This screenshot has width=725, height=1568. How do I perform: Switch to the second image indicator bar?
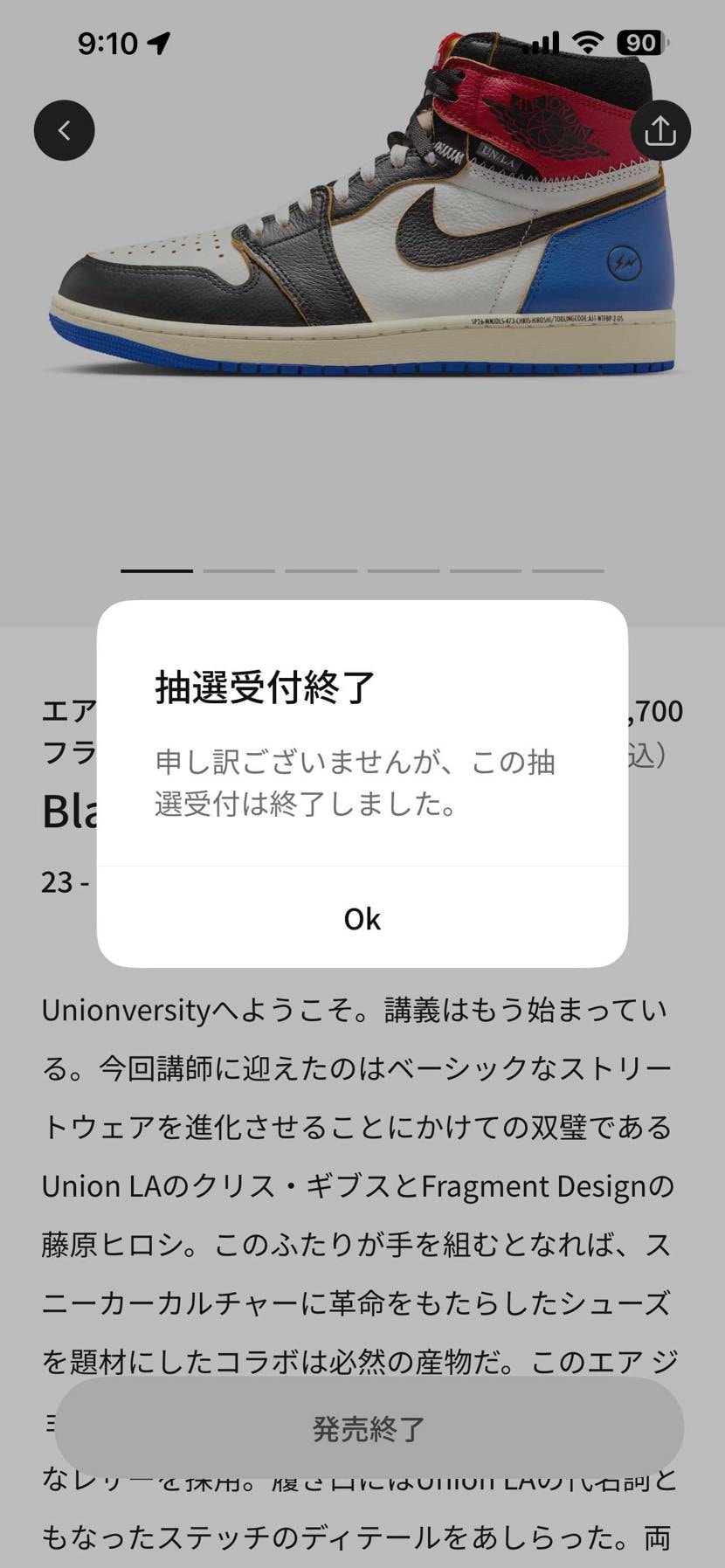click(239, 569)
